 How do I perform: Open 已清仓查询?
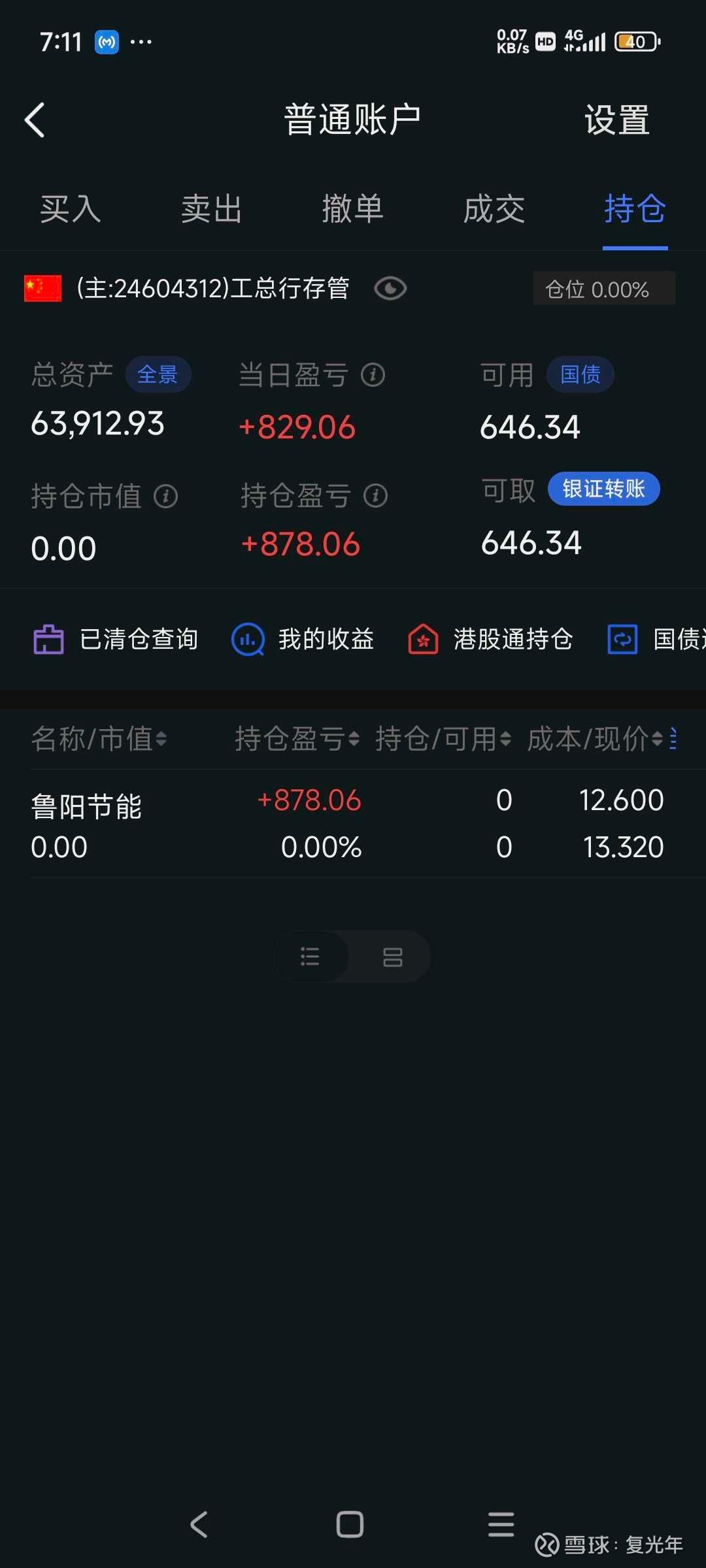(x=116, y=639)
